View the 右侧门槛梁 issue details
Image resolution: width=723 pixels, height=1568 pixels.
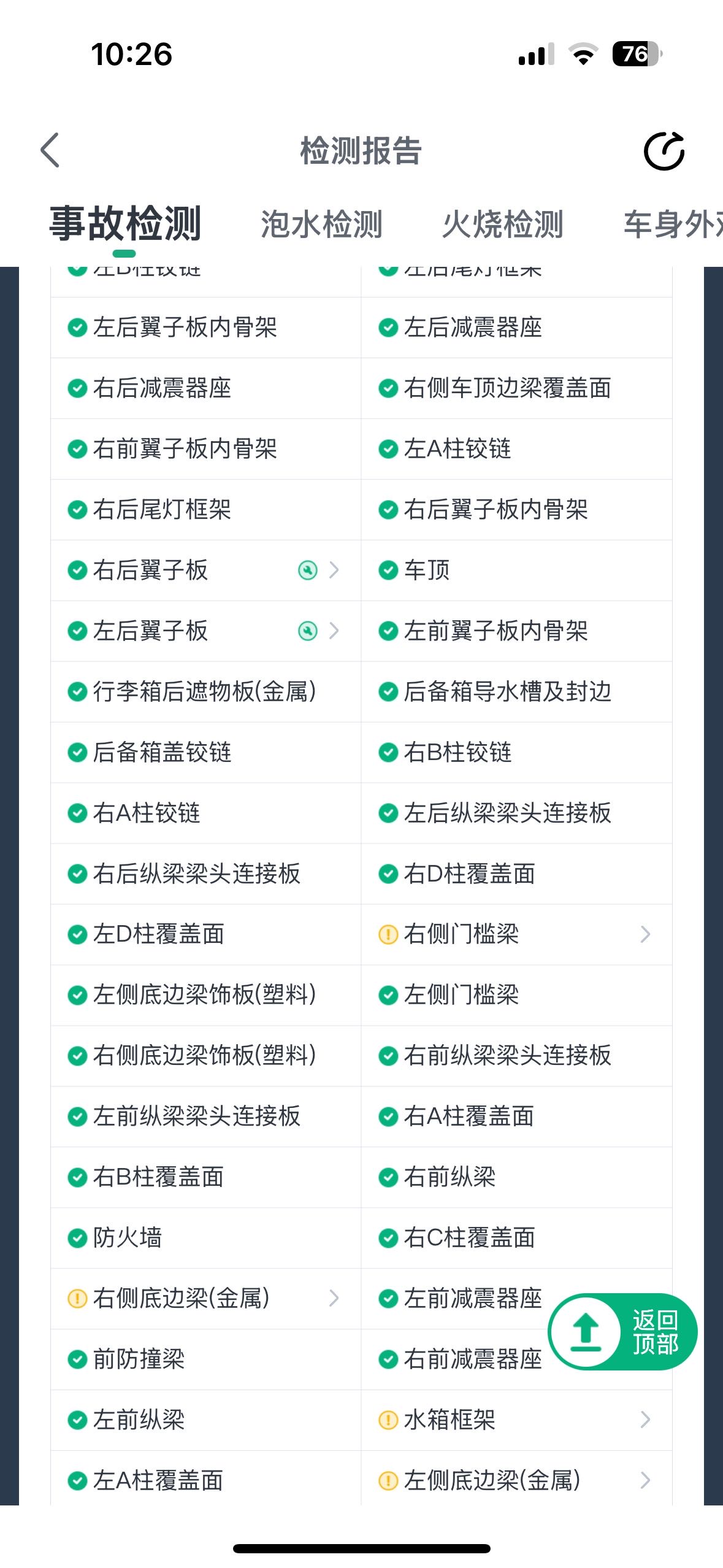tap(516, 934)
